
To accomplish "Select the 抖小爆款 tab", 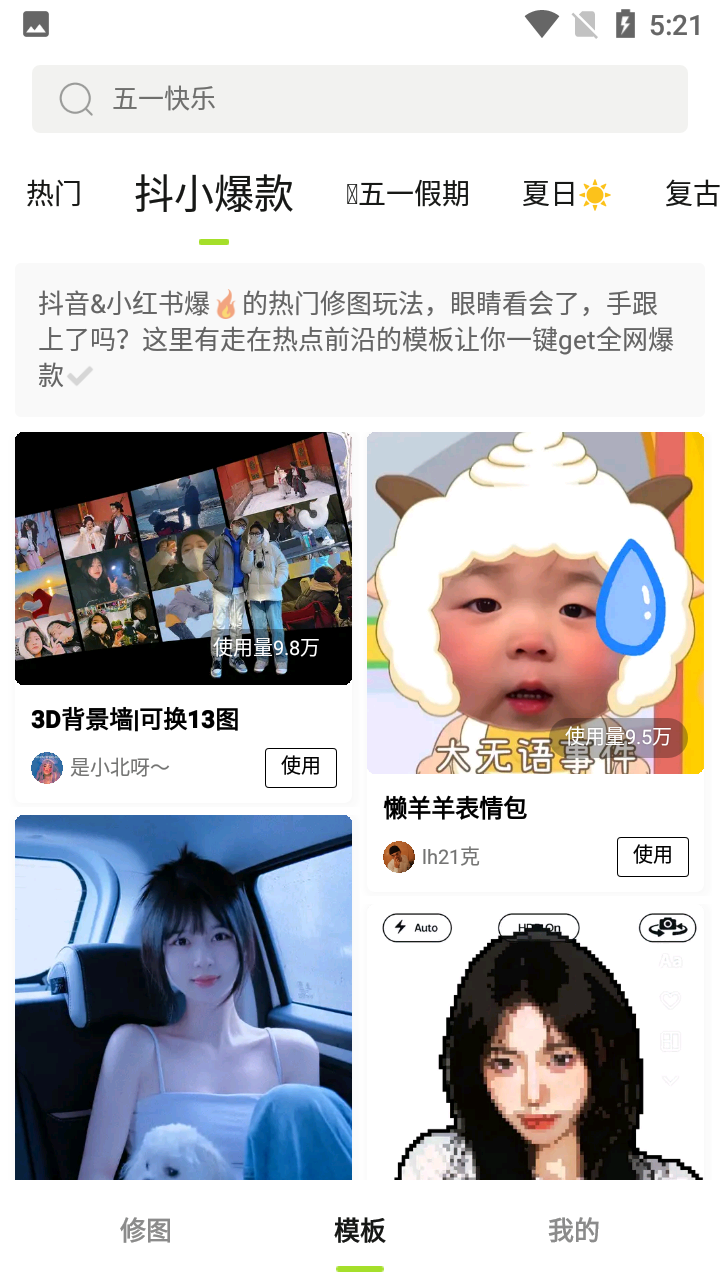I will pos(214,194).
